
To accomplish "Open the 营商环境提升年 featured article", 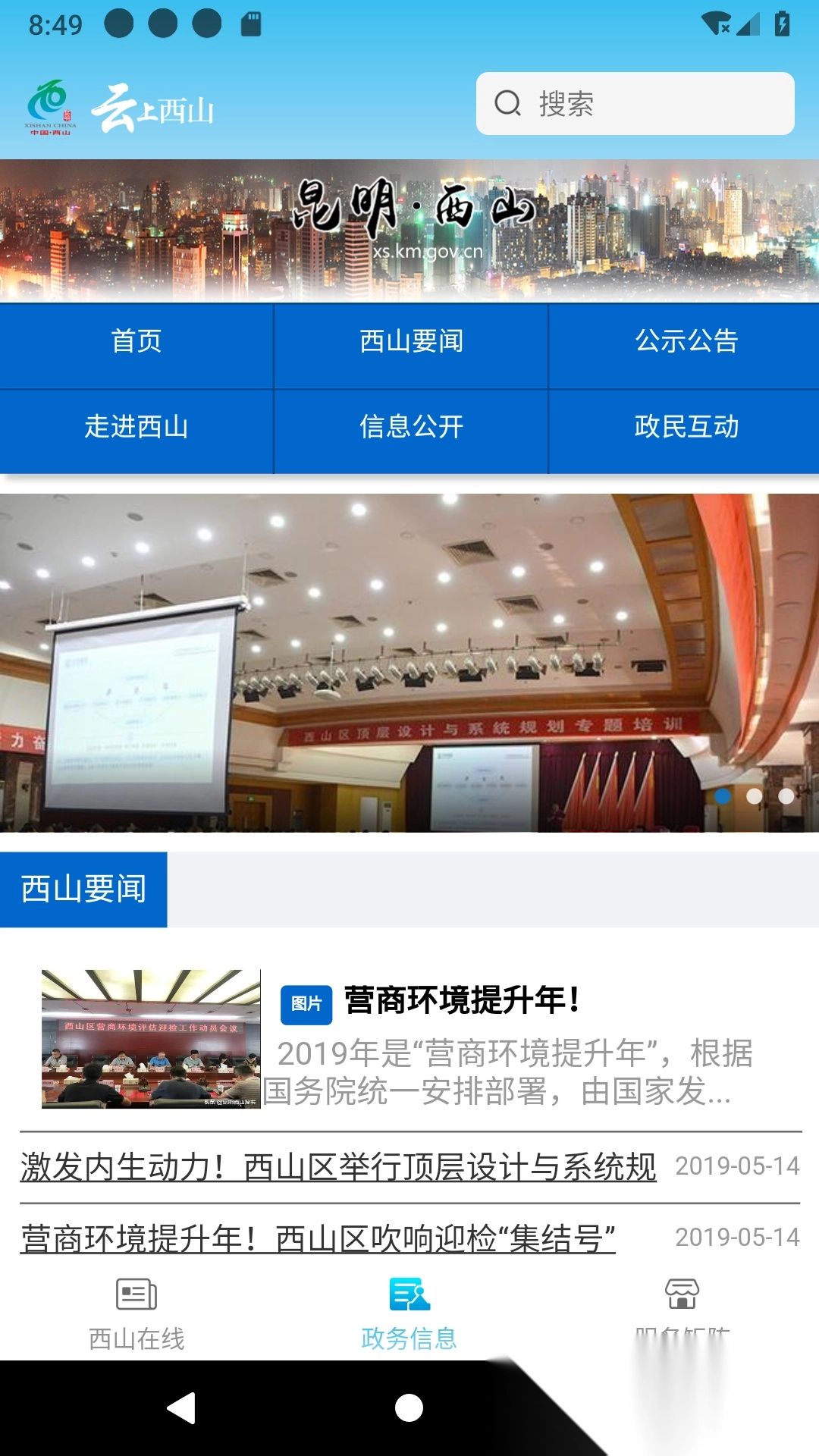I will click(x=463, y=1001).
